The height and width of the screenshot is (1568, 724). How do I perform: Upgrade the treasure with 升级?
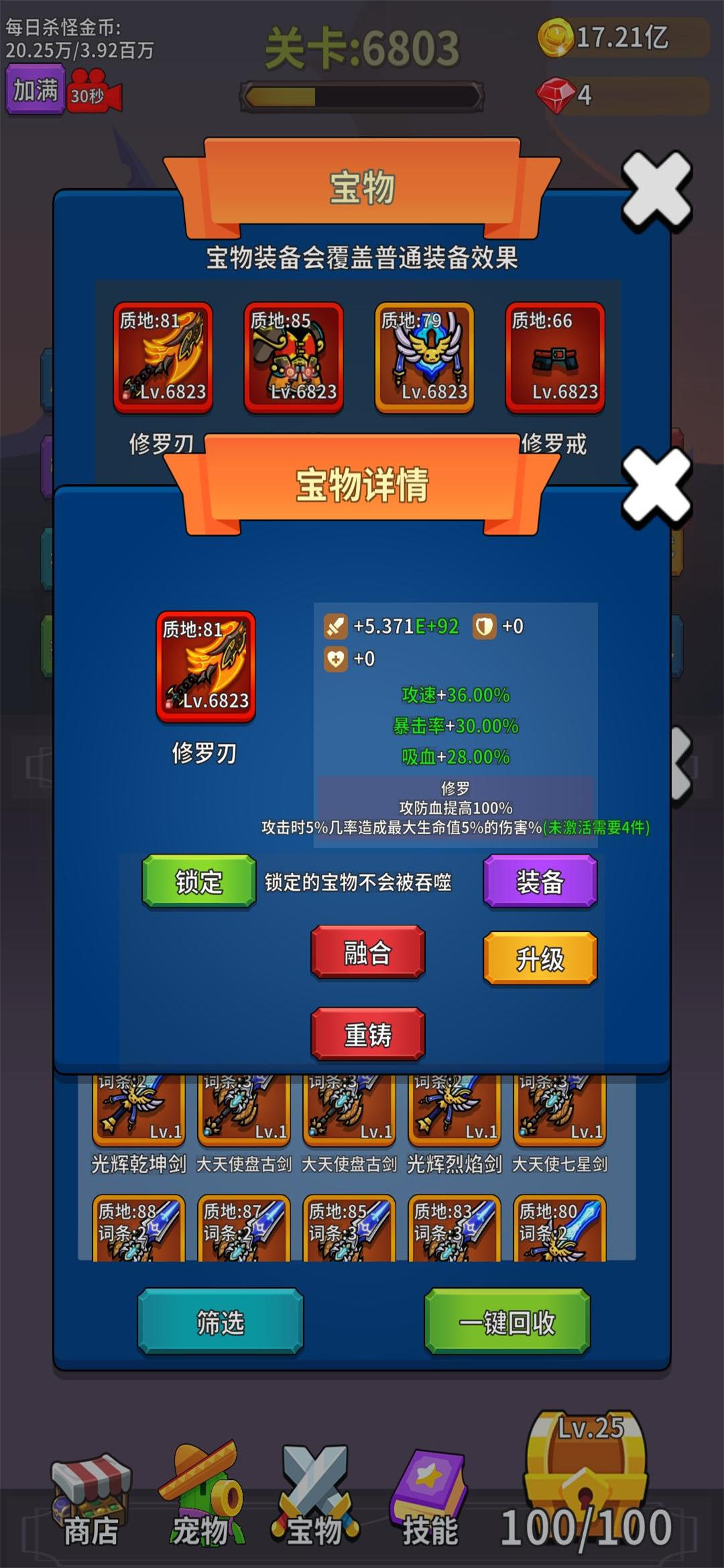tap(540, 958)
